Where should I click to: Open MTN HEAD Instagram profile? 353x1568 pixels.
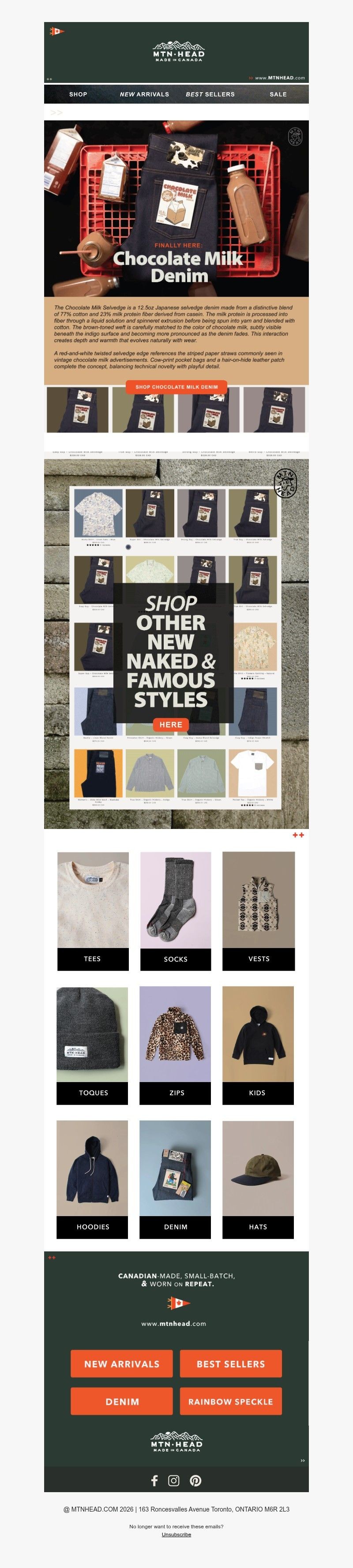(x=174, y=1480)
